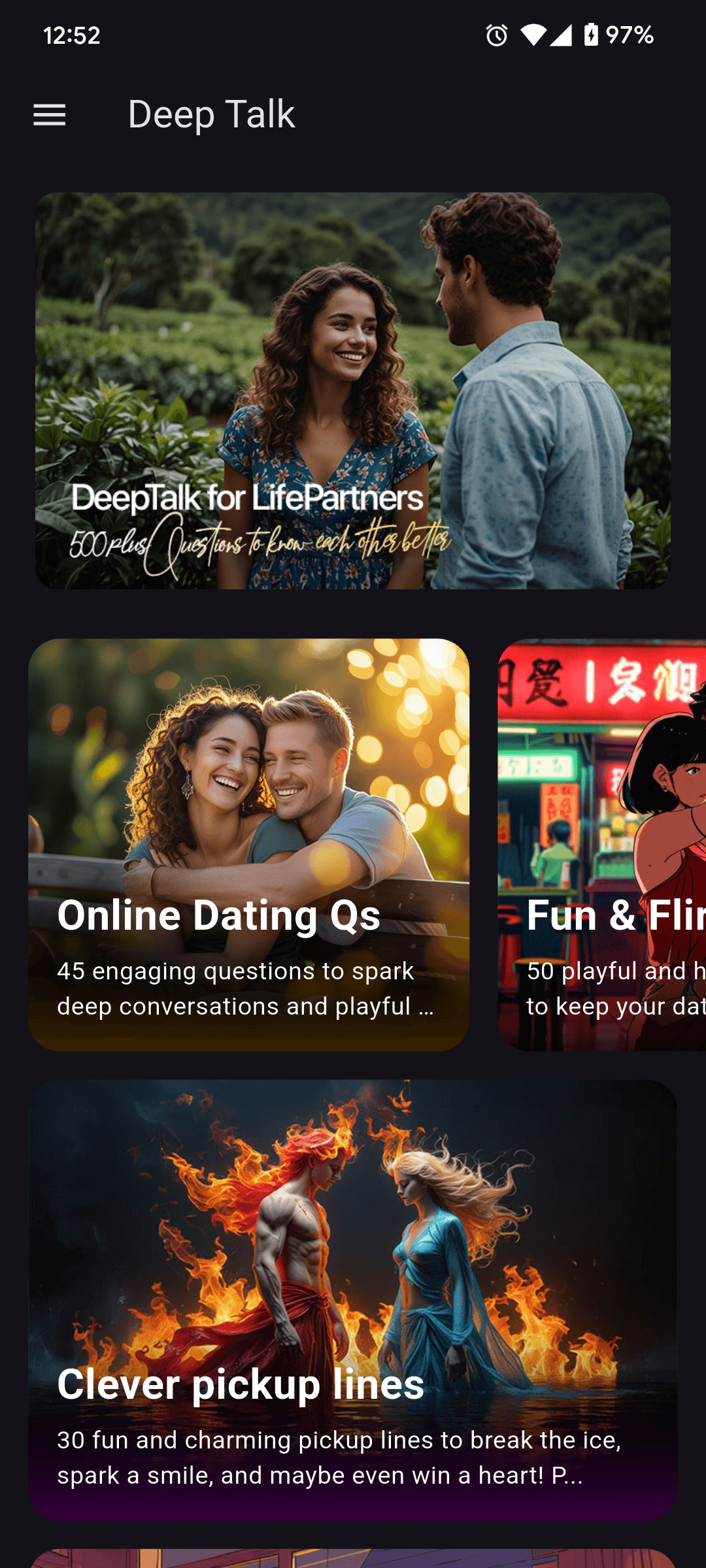This screenshot has width=706, height=1568.
Task: Open the navigation drawer menu
Action: [x=49, y=115]
